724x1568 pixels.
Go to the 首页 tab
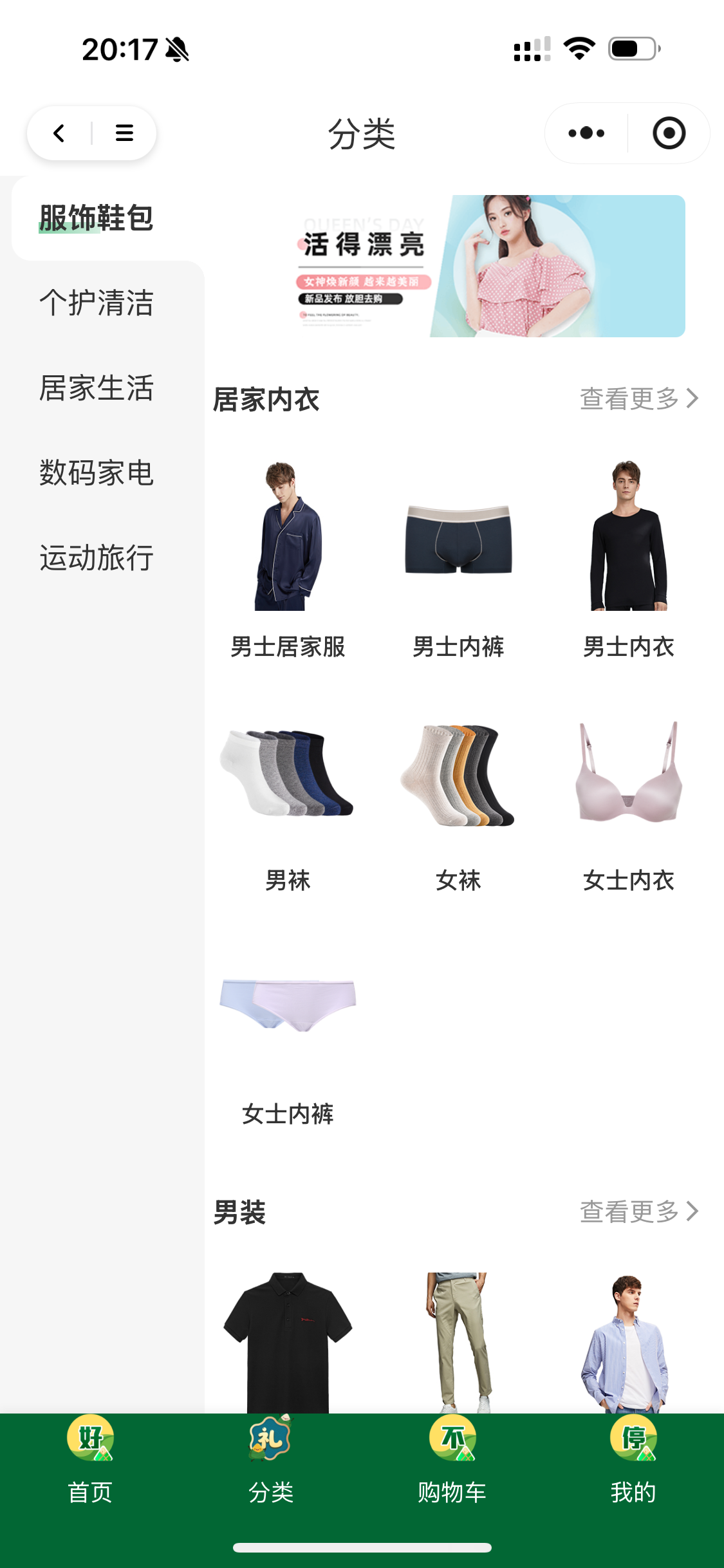coord(90,1461)
